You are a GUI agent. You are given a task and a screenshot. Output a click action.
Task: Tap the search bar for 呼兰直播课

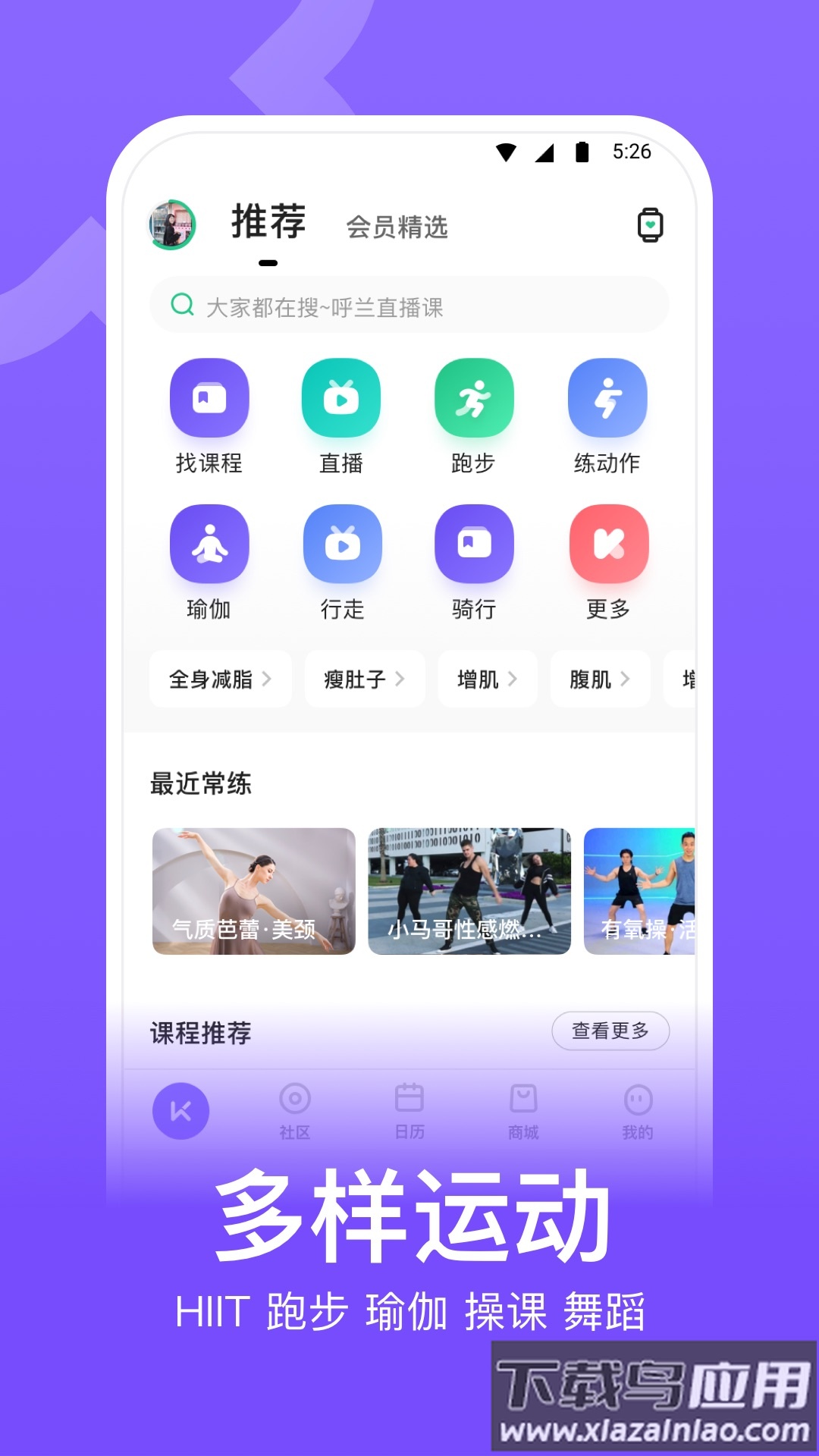click(409, 306)
